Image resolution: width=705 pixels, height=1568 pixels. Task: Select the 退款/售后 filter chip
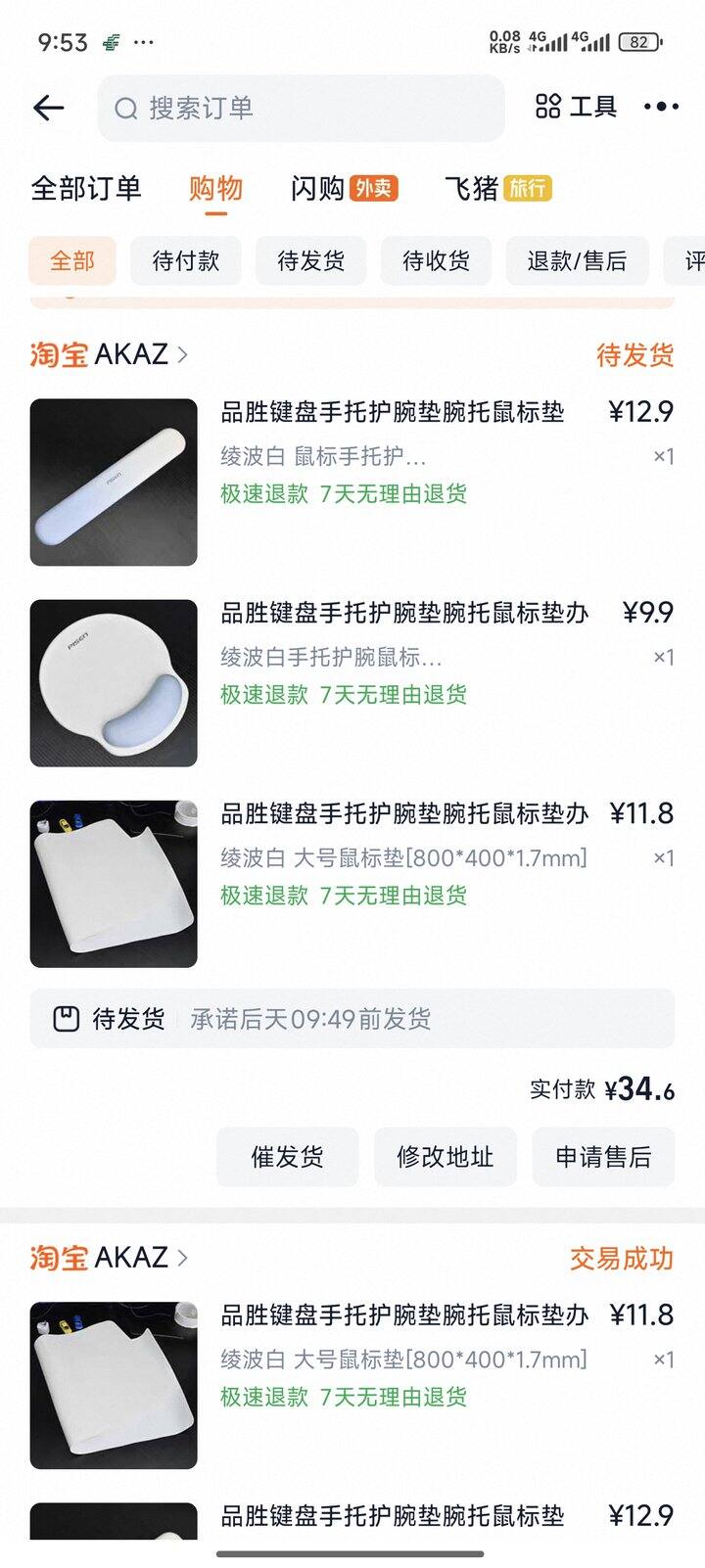tap(577, 261)
